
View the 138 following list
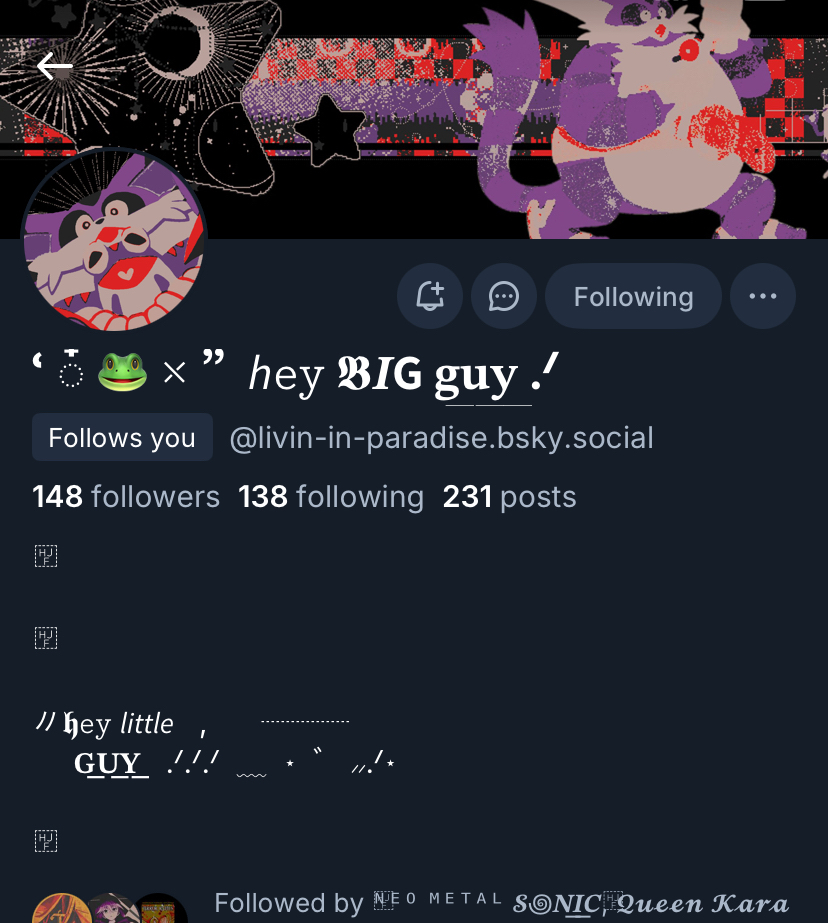coord(331,497)
